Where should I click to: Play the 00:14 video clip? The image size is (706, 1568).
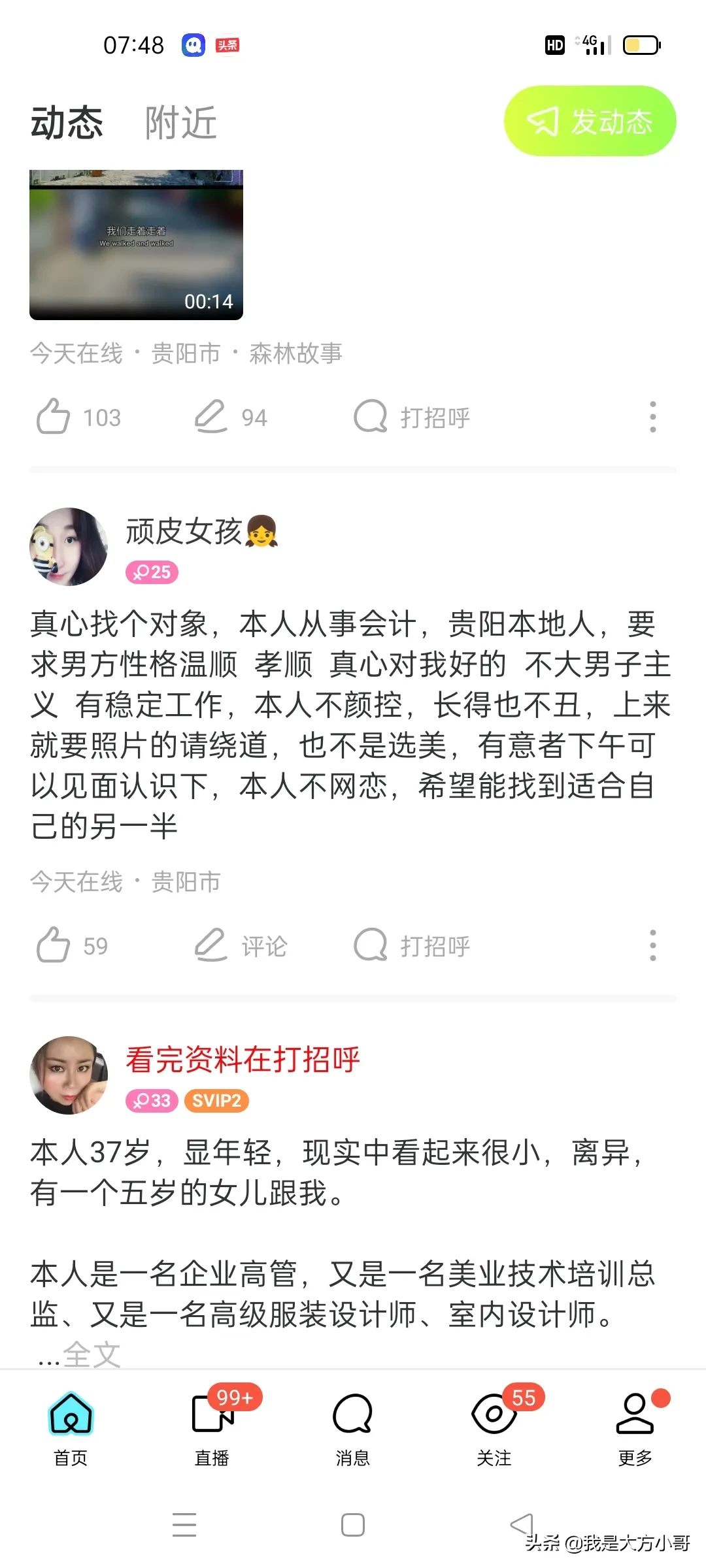136,245
